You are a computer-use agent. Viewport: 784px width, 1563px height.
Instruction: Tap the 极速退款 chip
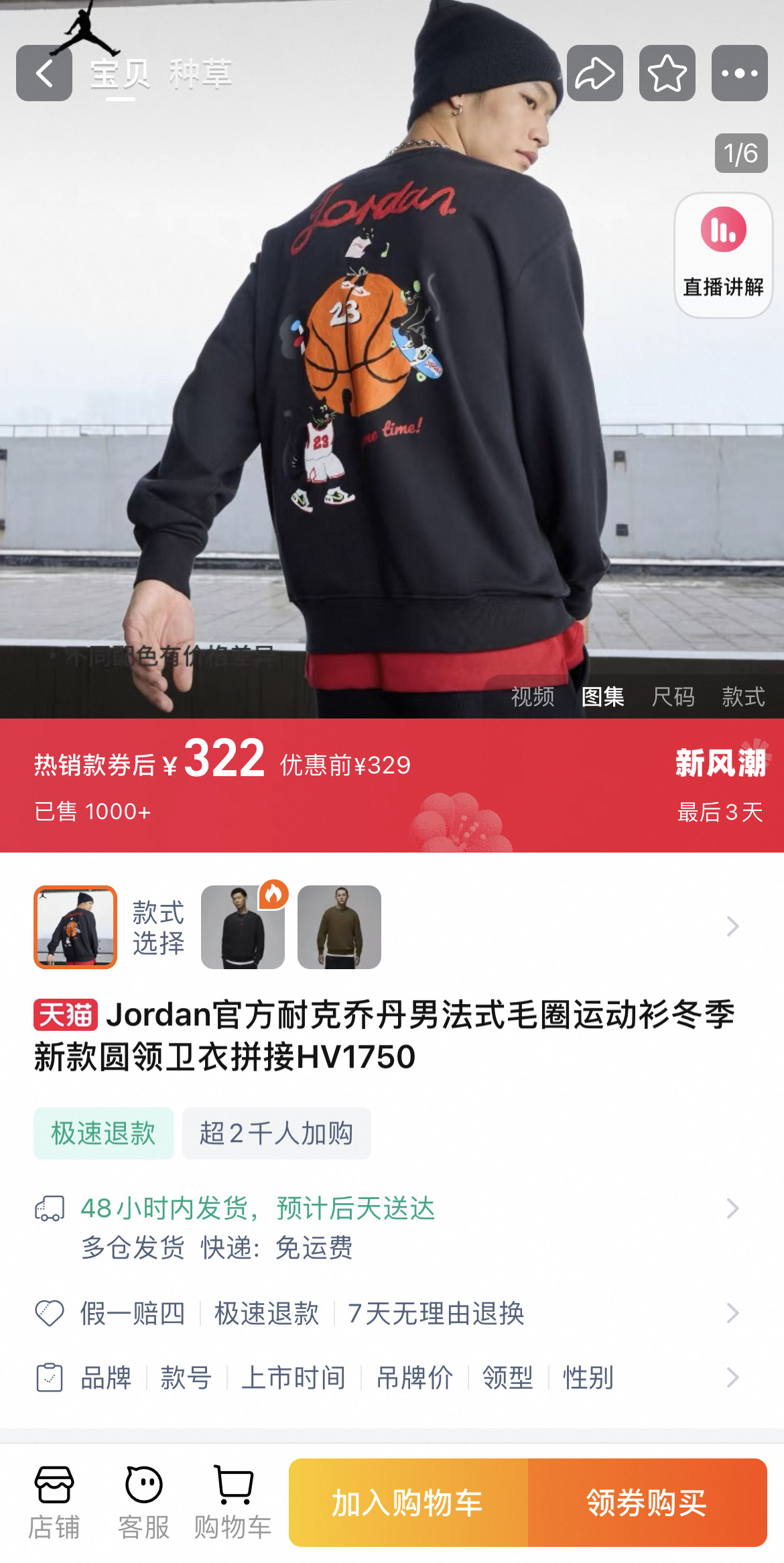point(104,1133)
